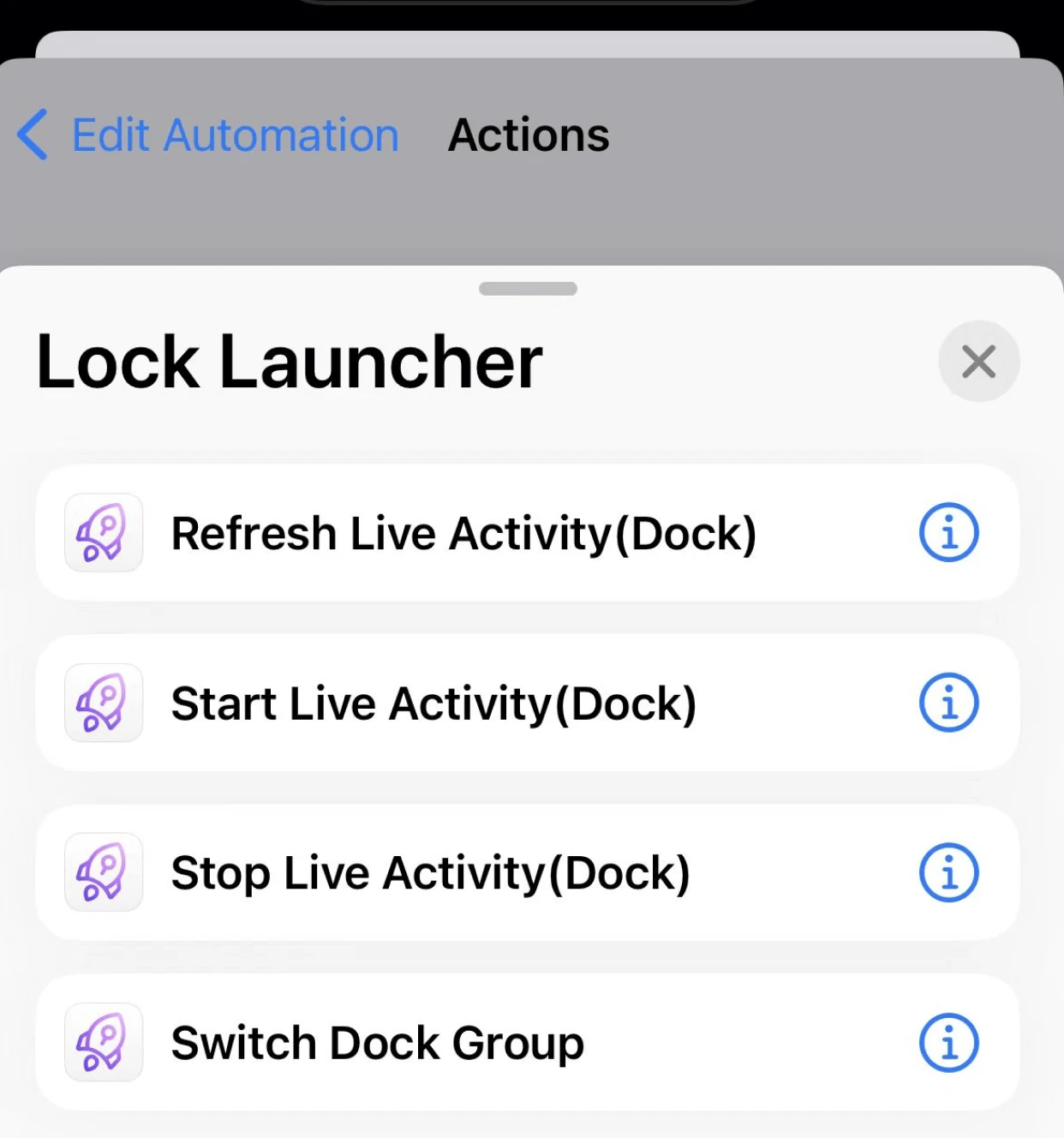Open info for Refresh Live Activity(Dock)

pyautogui.click(x=948, y=532)
